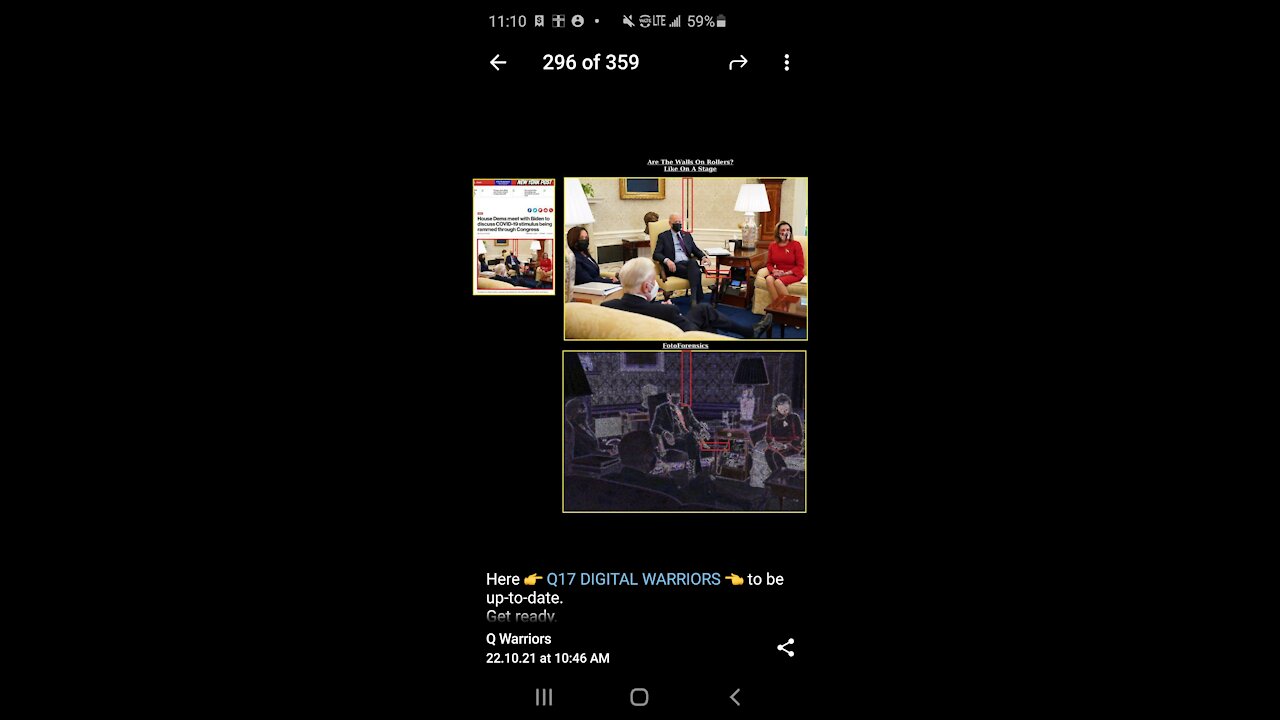The height and width of the screenshot is (720, 1280).
Task: Go back using the top-left arrow
Action: click(498, 63)
